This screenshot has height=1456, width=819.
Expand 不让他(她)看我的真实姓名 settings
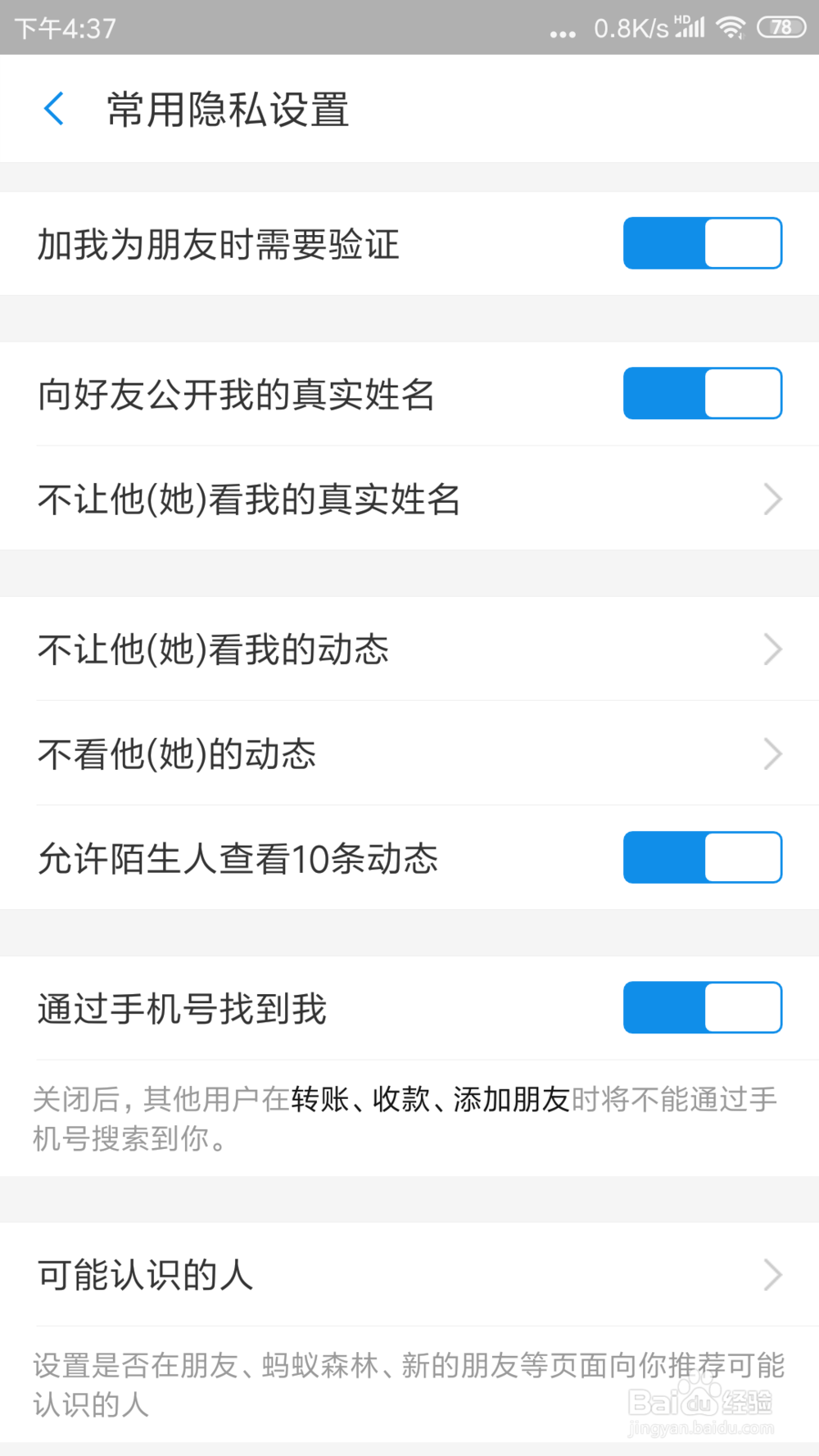409,499
